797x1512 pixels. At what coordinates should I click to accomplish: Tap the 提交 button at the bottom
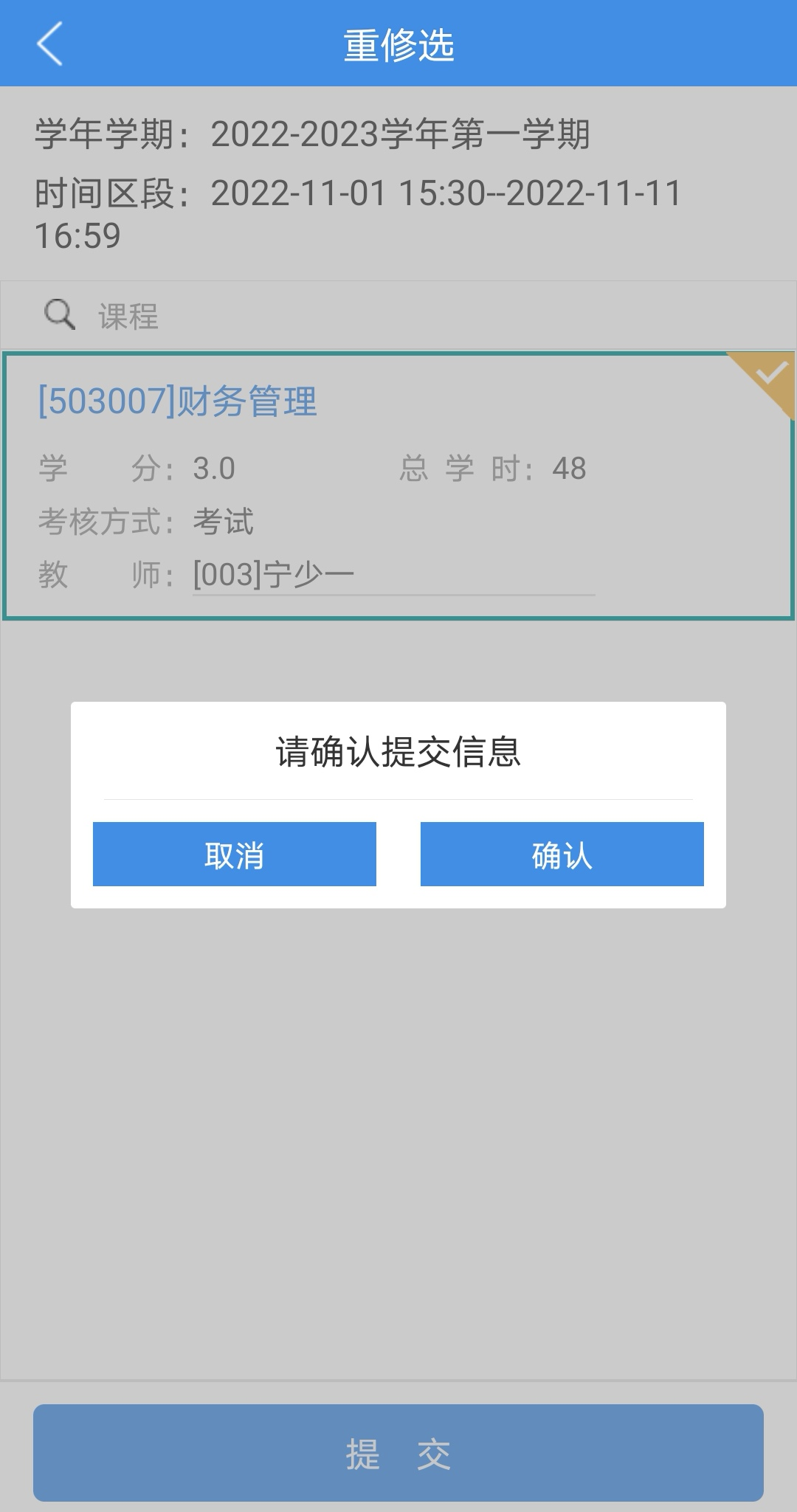pos(398,1454)
